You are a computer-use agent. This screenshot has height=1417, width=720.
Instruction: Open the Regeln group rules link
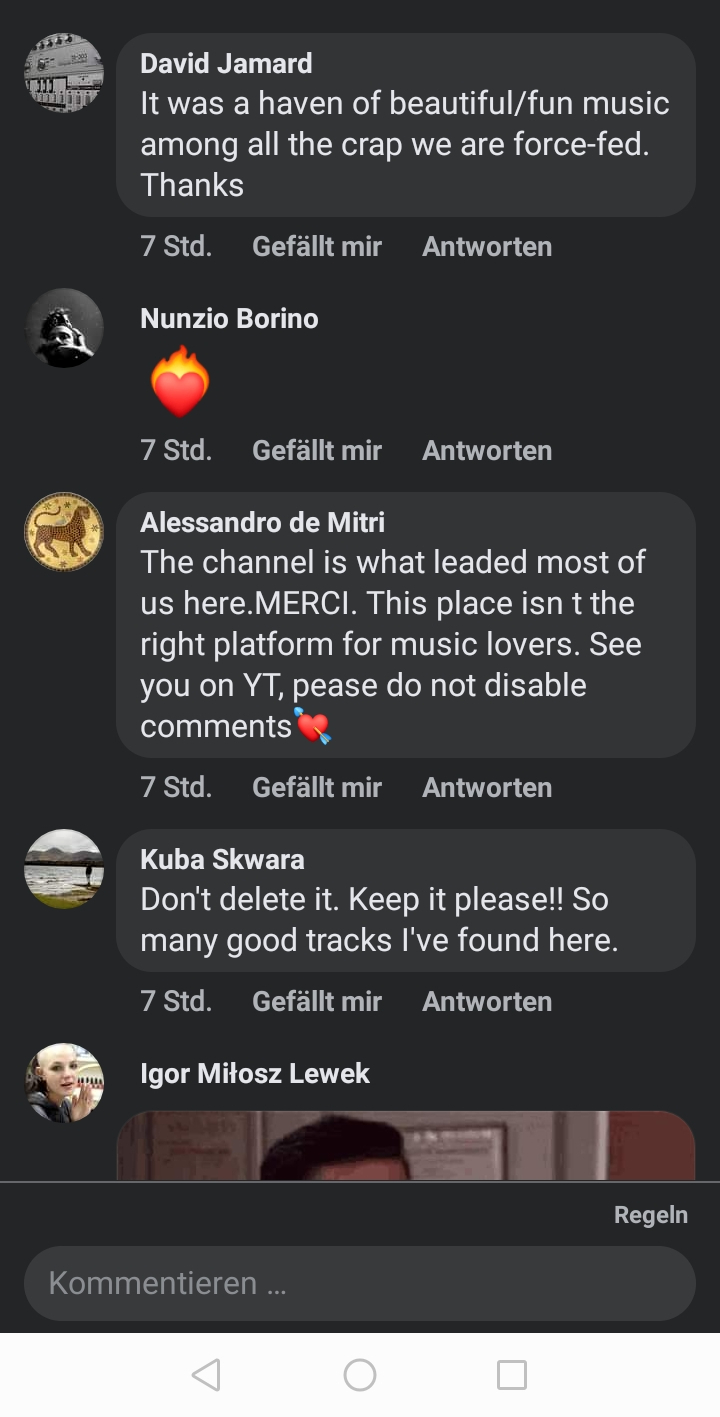coord(650,1214)
